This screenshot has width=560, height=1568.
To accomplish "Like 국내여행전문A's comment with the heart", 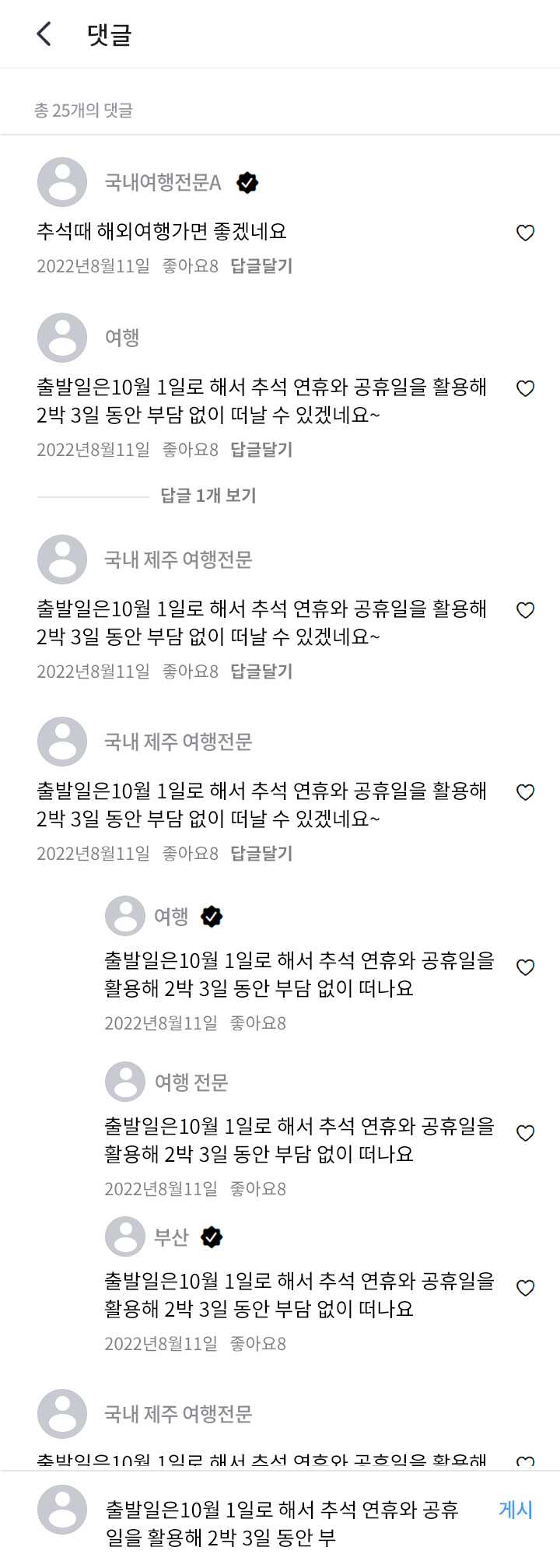I will pyautogui.click(x=526, y=233).
